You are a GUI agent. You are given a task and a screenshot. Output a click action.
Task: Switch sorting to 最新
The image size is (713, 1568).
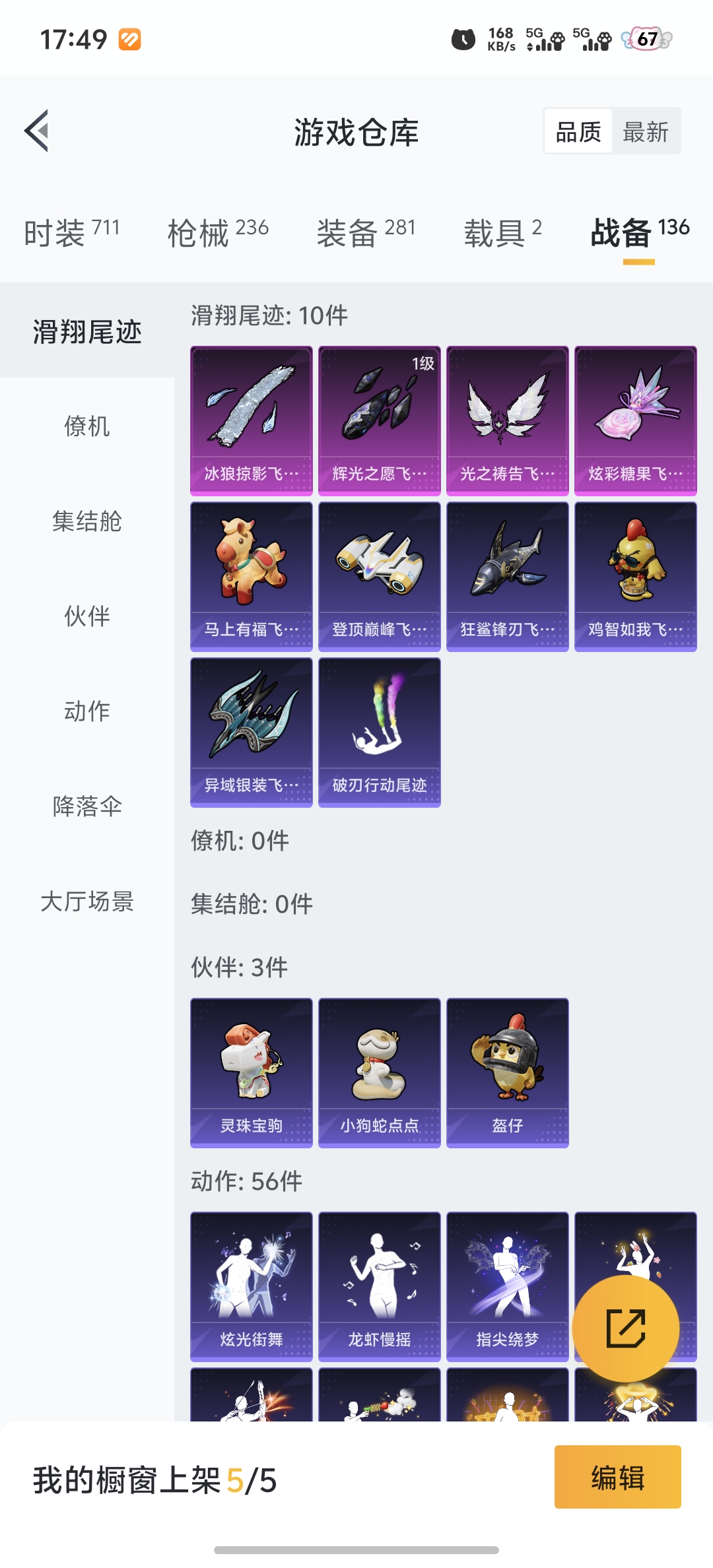coord(644,131)
